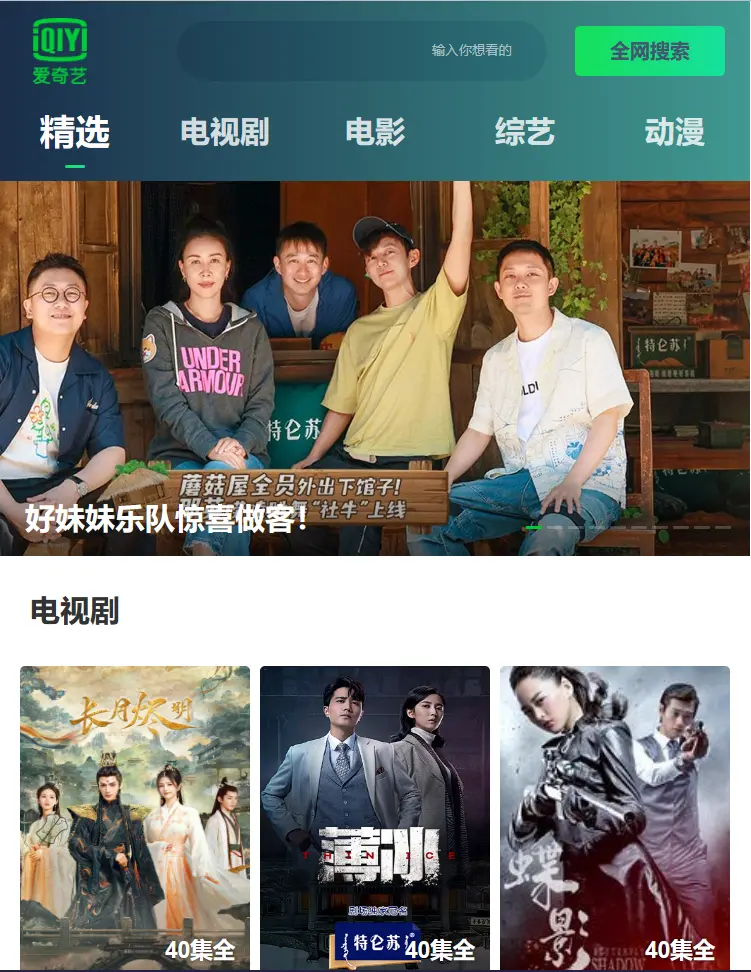Open the 好妹妹乐队惊喜做客 banner
Viewport: 751px width, 972px height.
375,368
